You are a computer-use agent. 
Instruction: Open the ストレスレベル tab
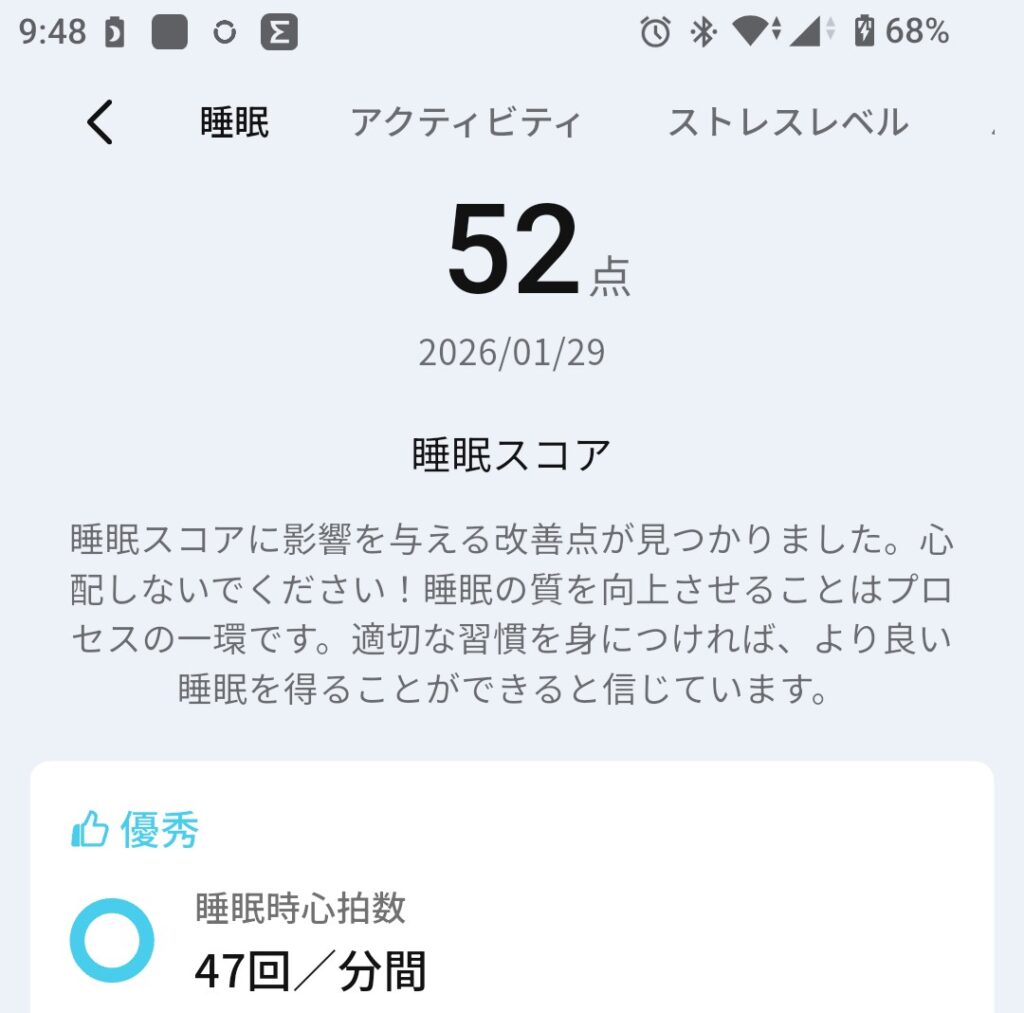pyautogui.click(x=788, y=123)
